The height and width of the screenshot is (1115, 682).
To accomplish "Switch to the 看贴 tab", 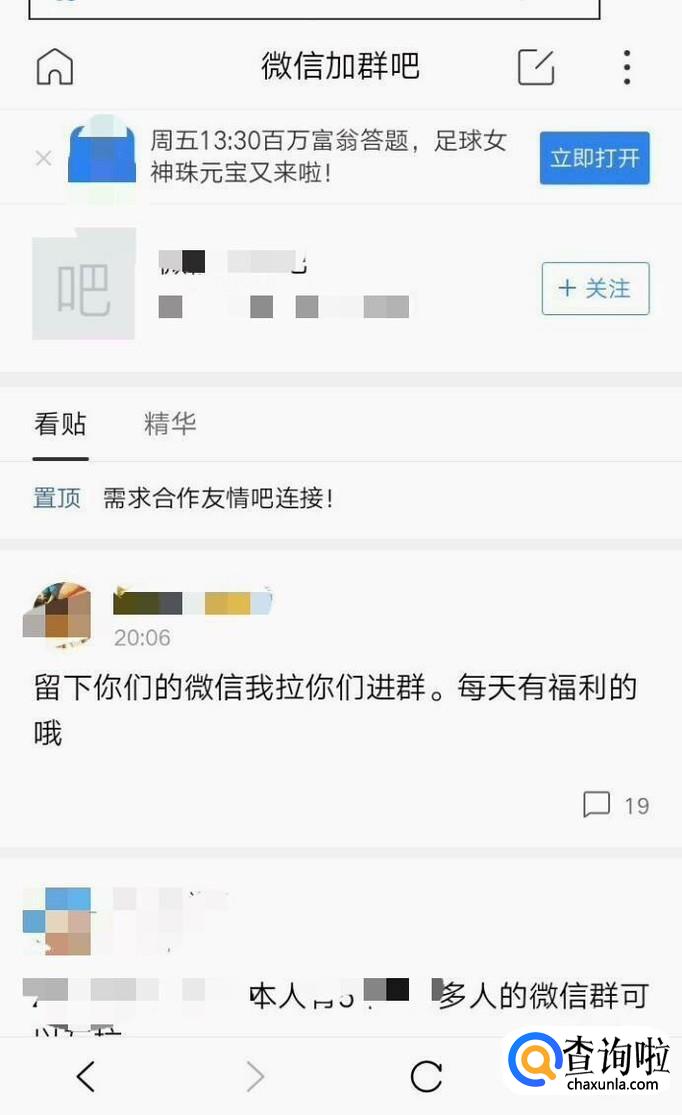I will click(x=60, y=424).
